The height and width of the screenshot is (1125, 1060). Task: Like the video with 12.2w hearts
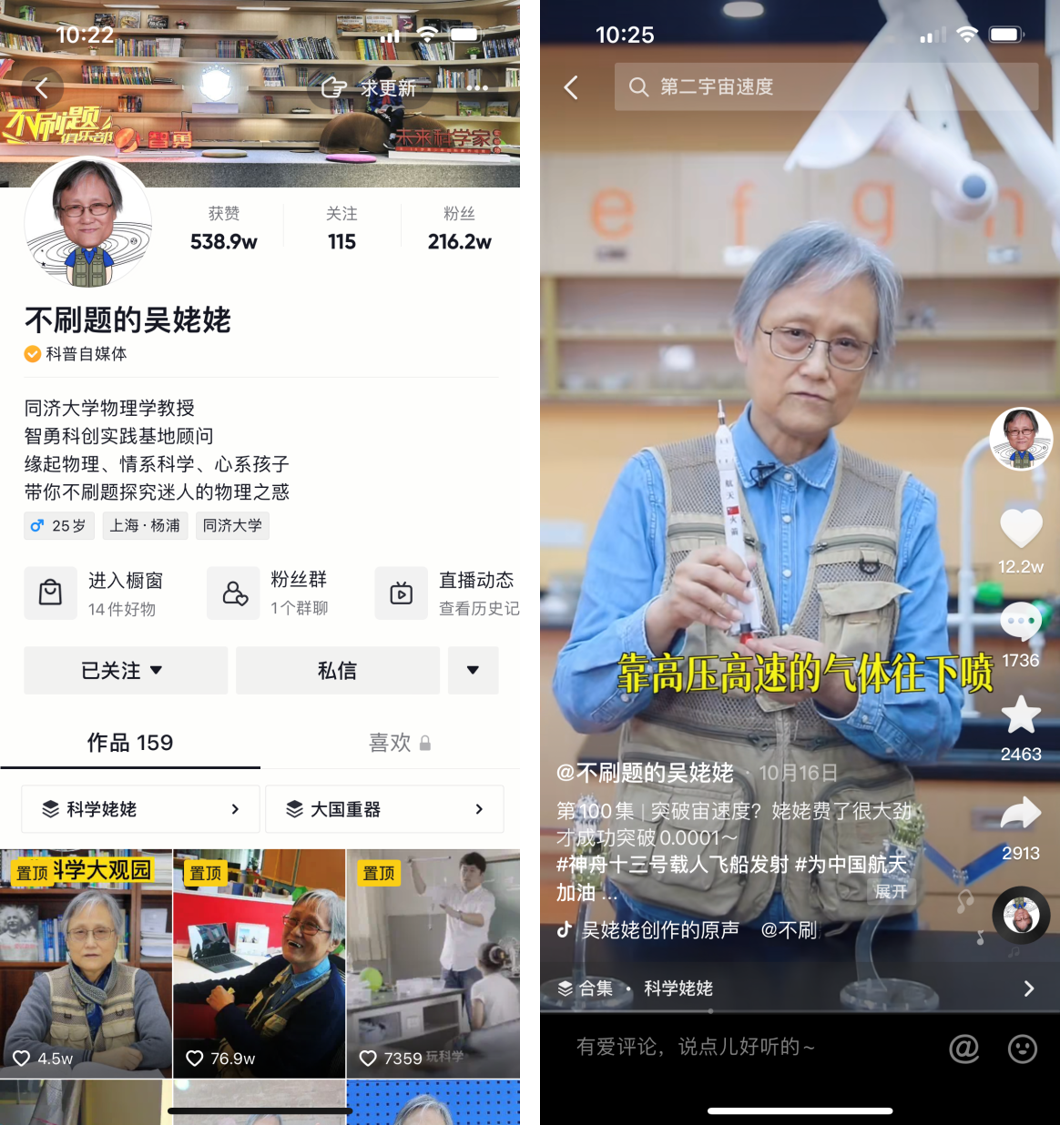(x=1021, y=529)
